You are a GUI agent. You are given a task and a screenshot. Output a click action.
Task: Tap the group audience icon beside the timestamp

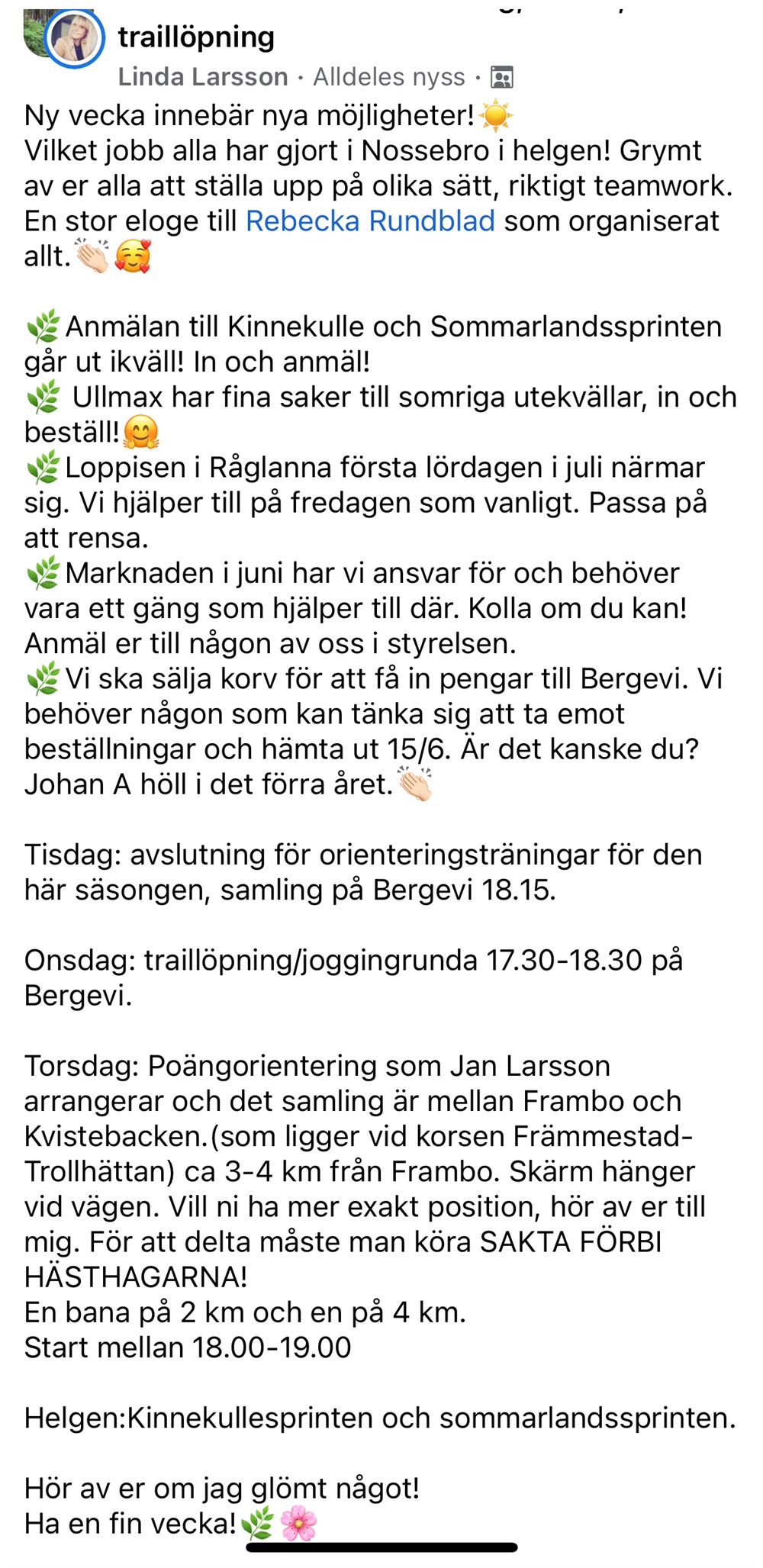click(x=501, y=78)
